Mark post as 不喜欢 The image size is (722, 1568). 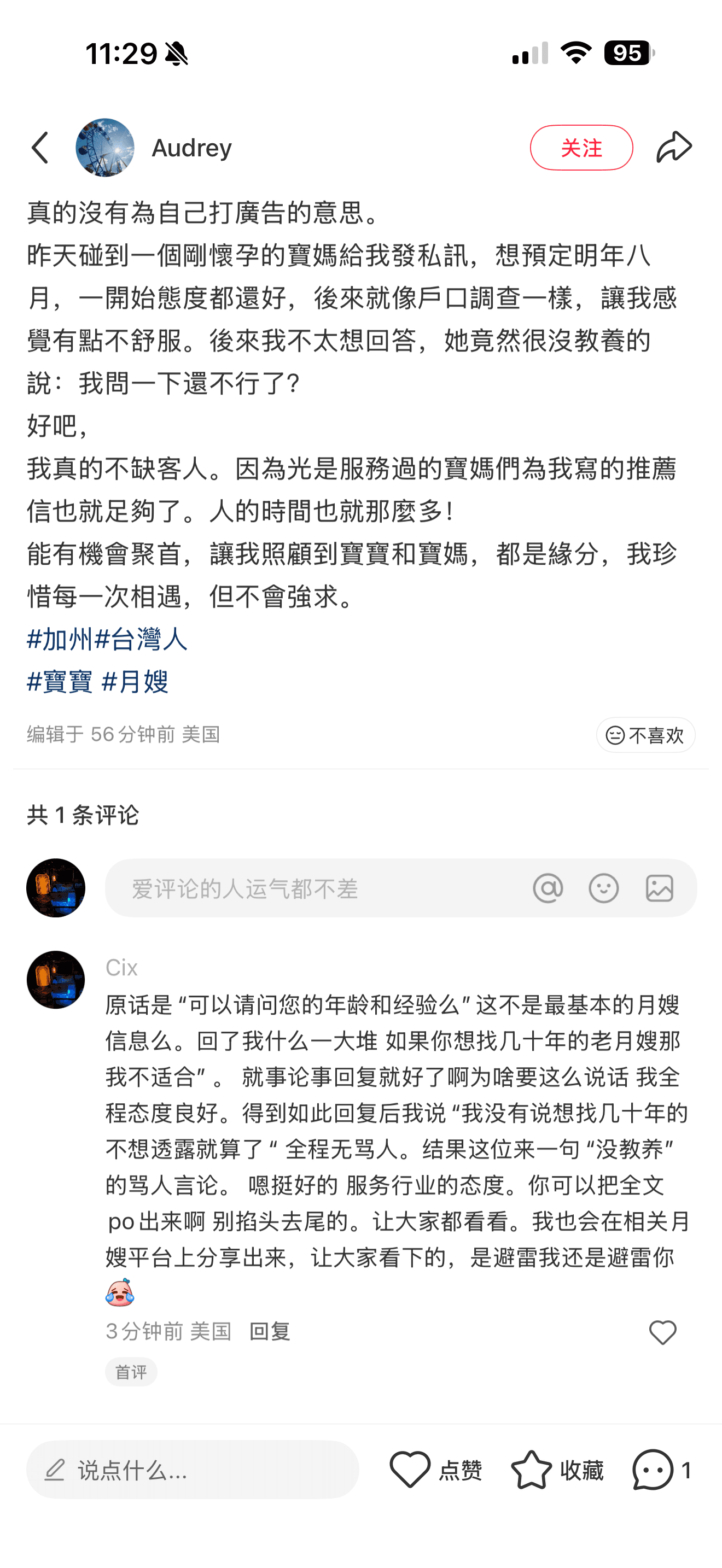click(645, 735)
